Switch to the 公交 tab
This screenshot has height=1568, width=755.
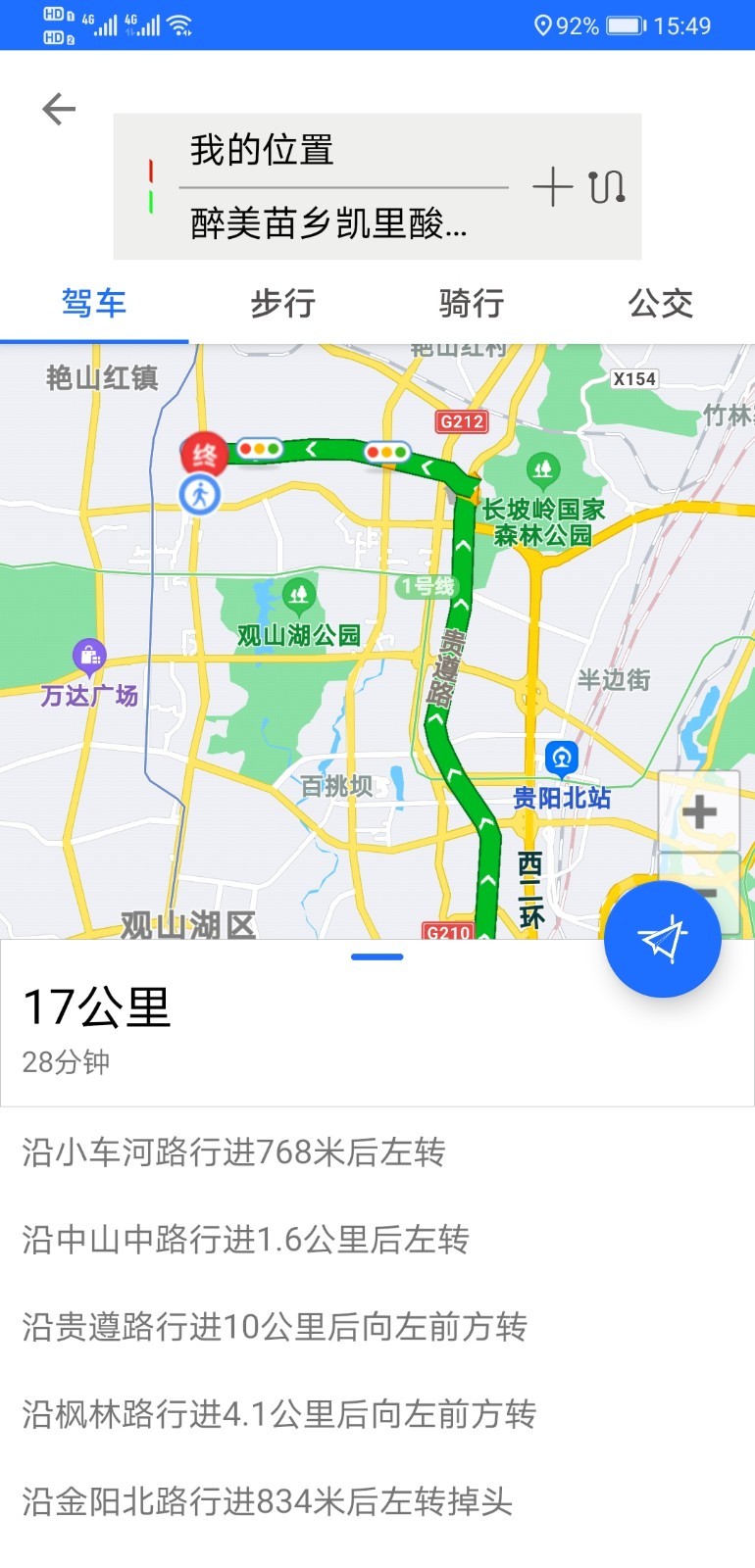pyautogui.click(x=661, y=303)
